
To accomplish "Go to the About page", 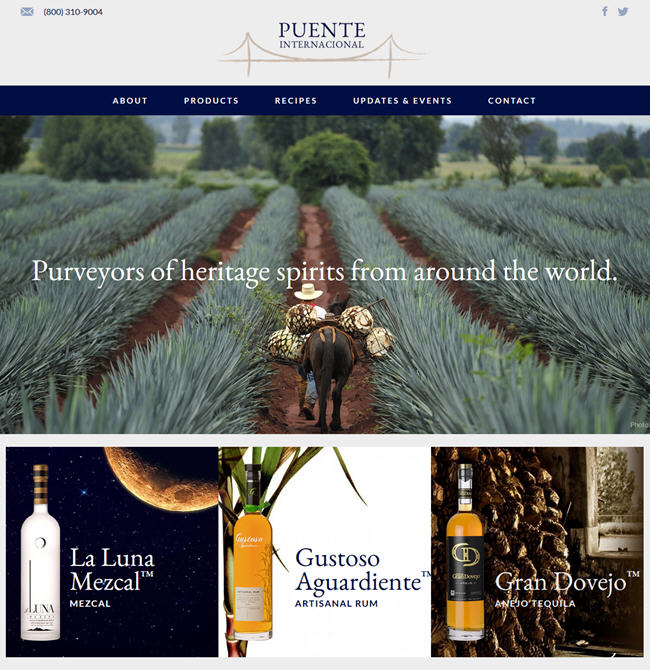I will [130, 101].
